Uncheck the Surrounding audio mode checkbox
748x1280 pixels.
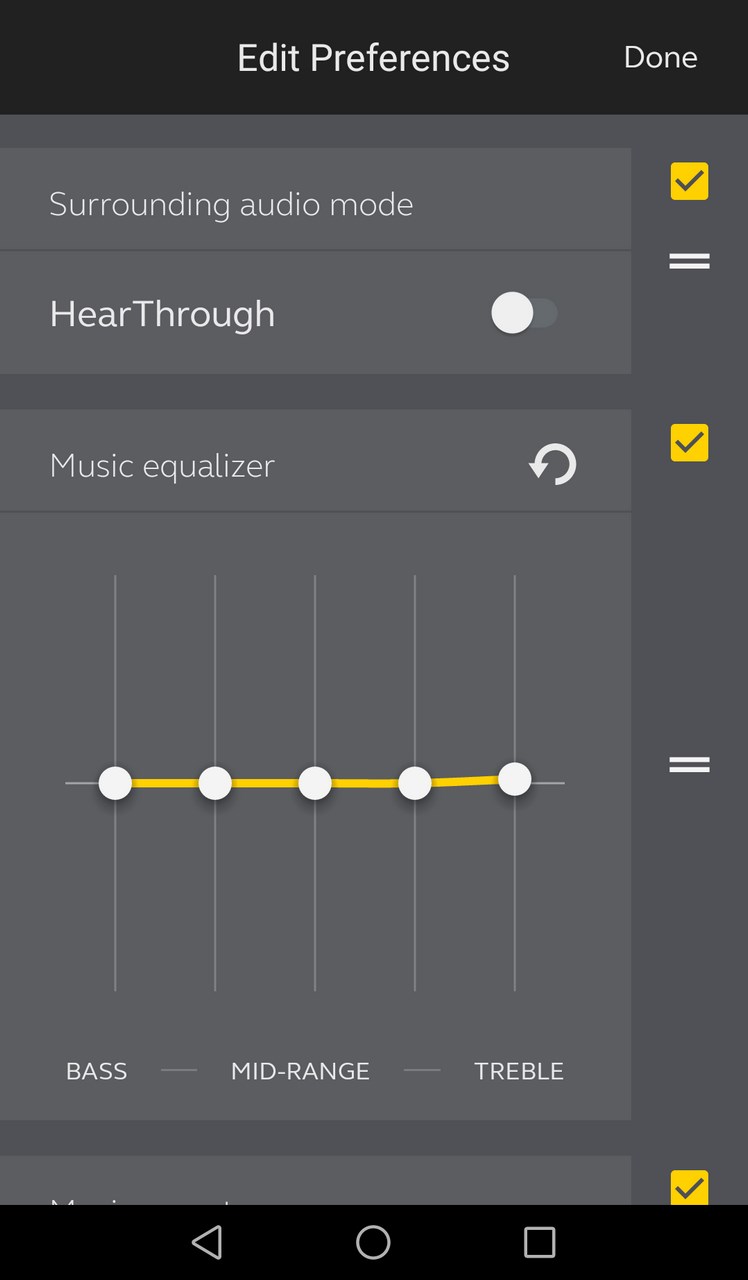coord(689,181)
